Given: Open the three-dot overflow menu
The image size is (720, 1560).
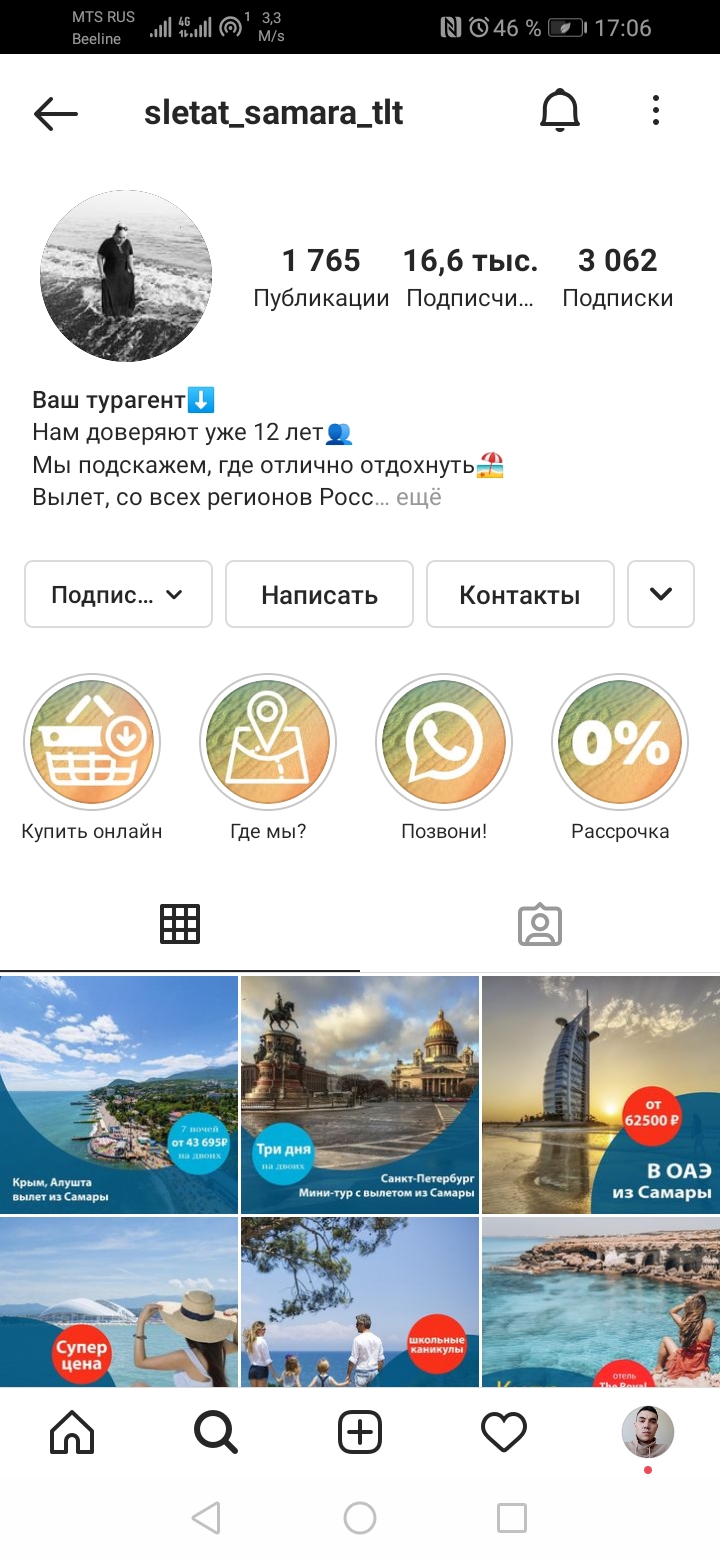Looking at the screenshot, I should click(x=656, y=111).
